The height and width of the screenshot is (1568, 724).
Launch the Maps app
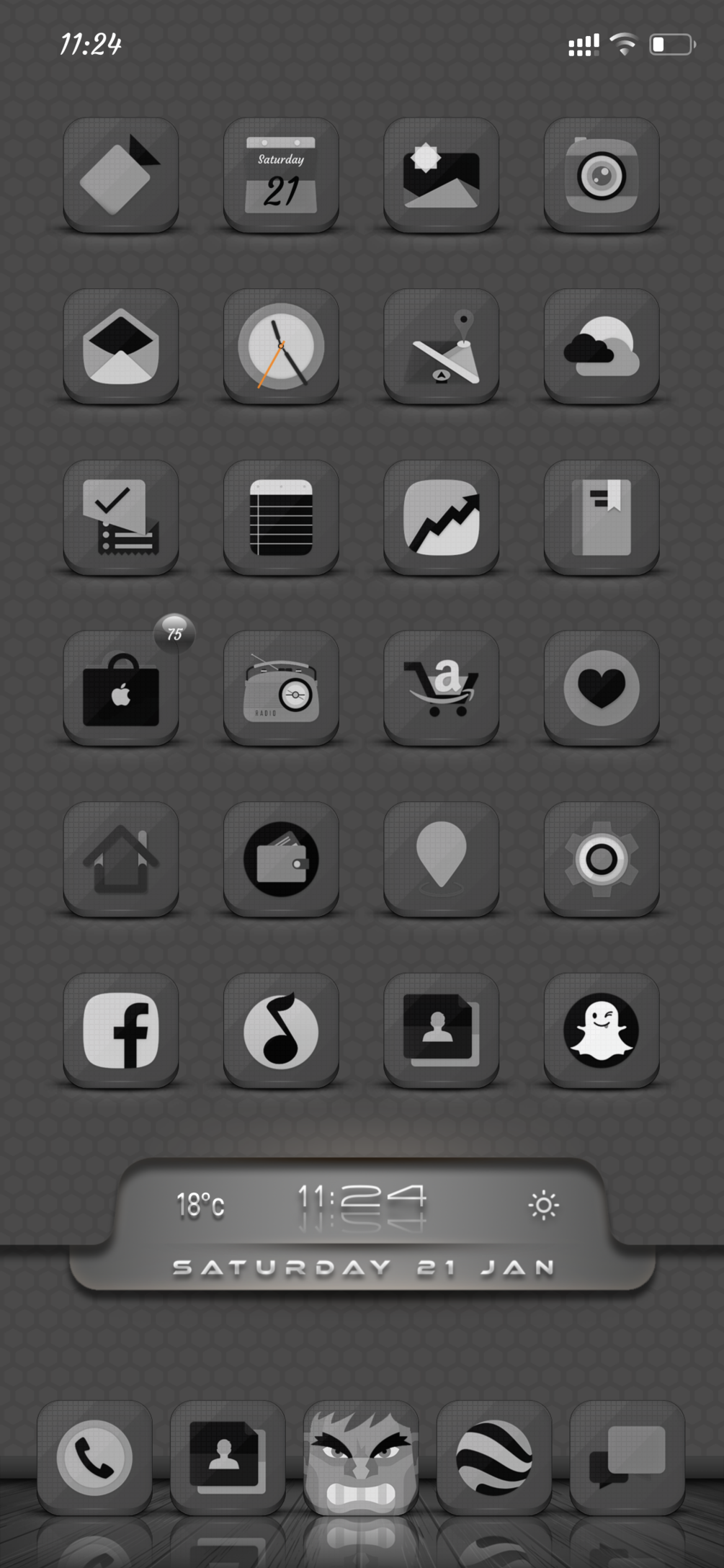[441, 346]
